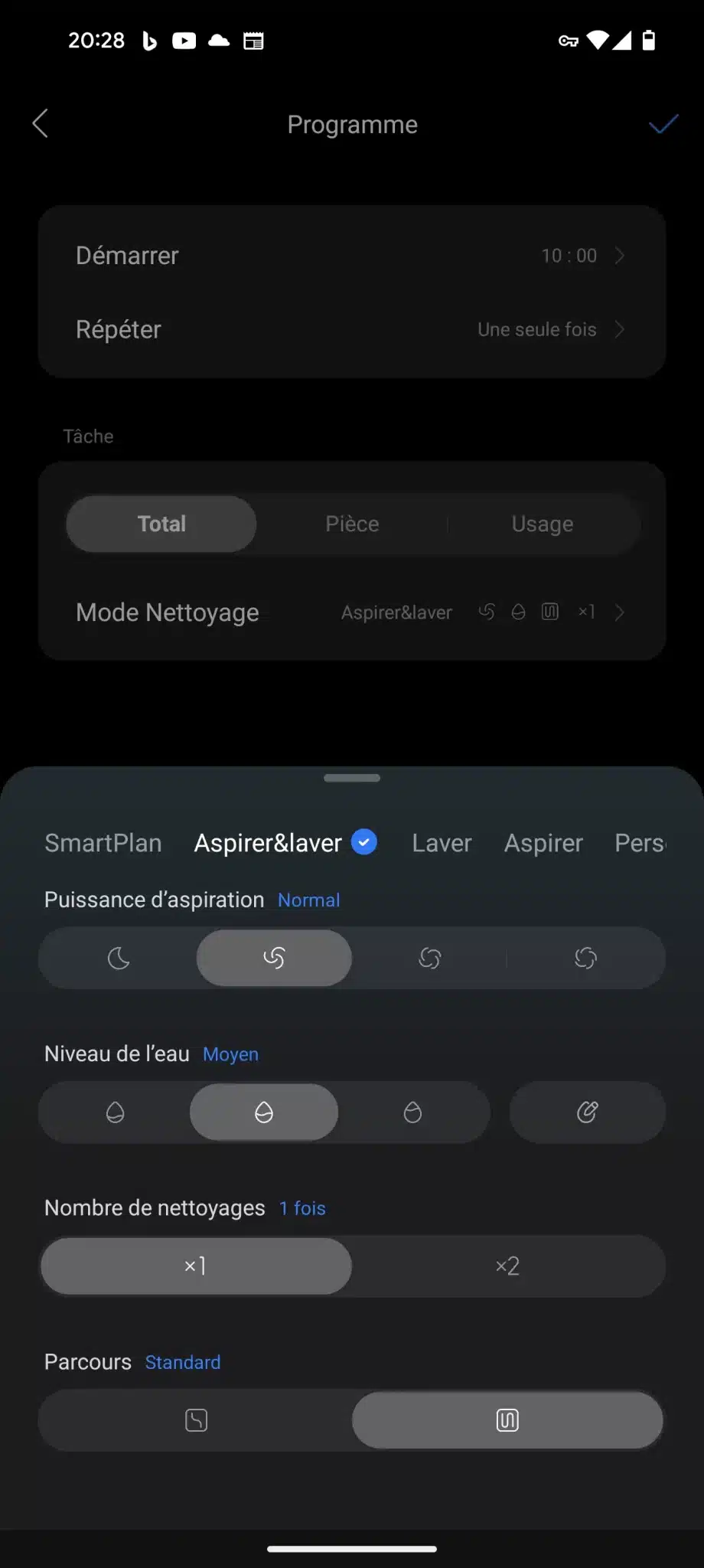Image resolution: width=704 pixels, height=1568 pixels.
Task: Switch to the Usage task tab
Action: (542, 524)
